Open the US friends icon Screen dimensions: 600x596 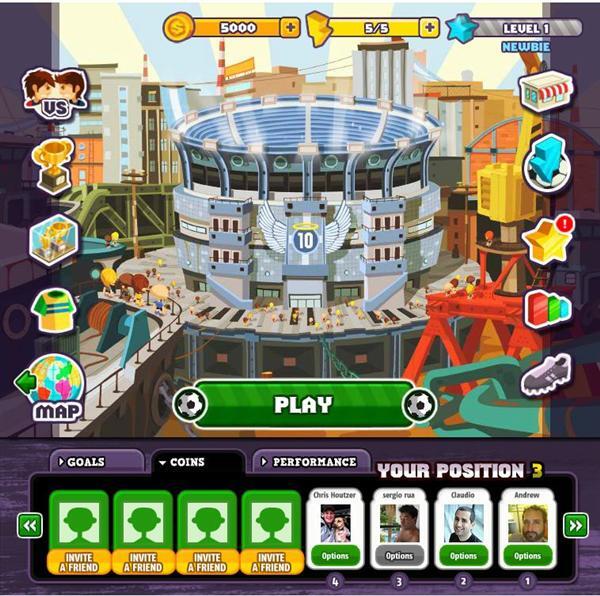tap(54, 93)
